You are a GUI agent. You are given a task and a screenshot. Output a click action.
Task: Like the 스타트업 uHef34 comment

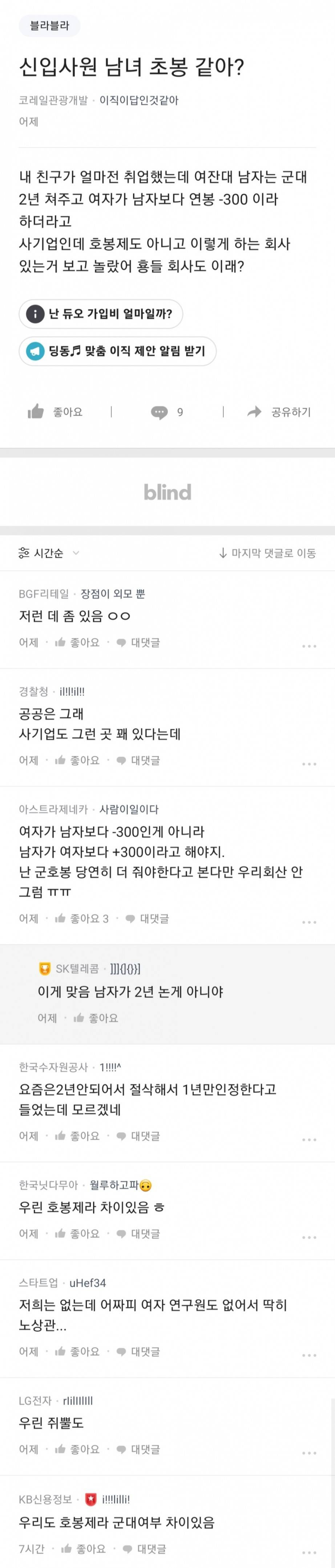tap(77, 1351)
